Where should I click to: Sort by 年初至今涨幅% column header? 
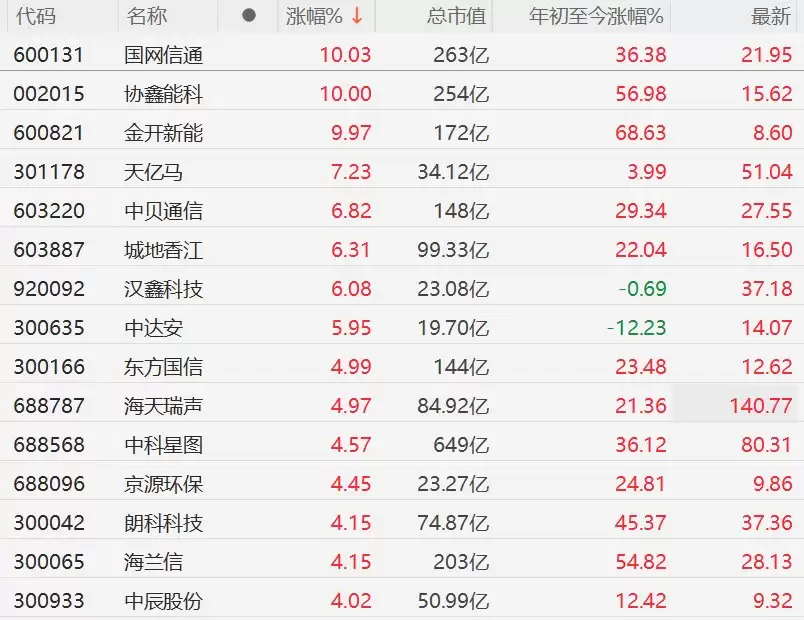click(596, 16)
